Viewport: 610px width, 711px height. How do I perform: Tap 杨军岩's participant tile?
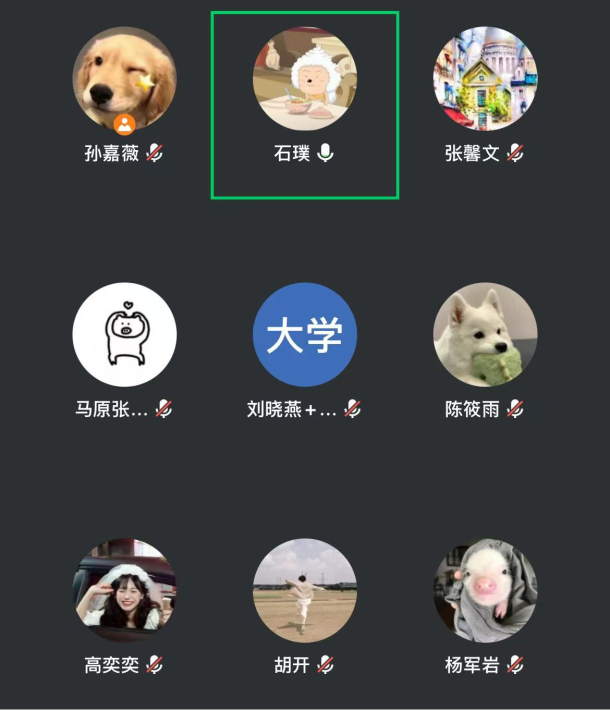click(485, 591)
